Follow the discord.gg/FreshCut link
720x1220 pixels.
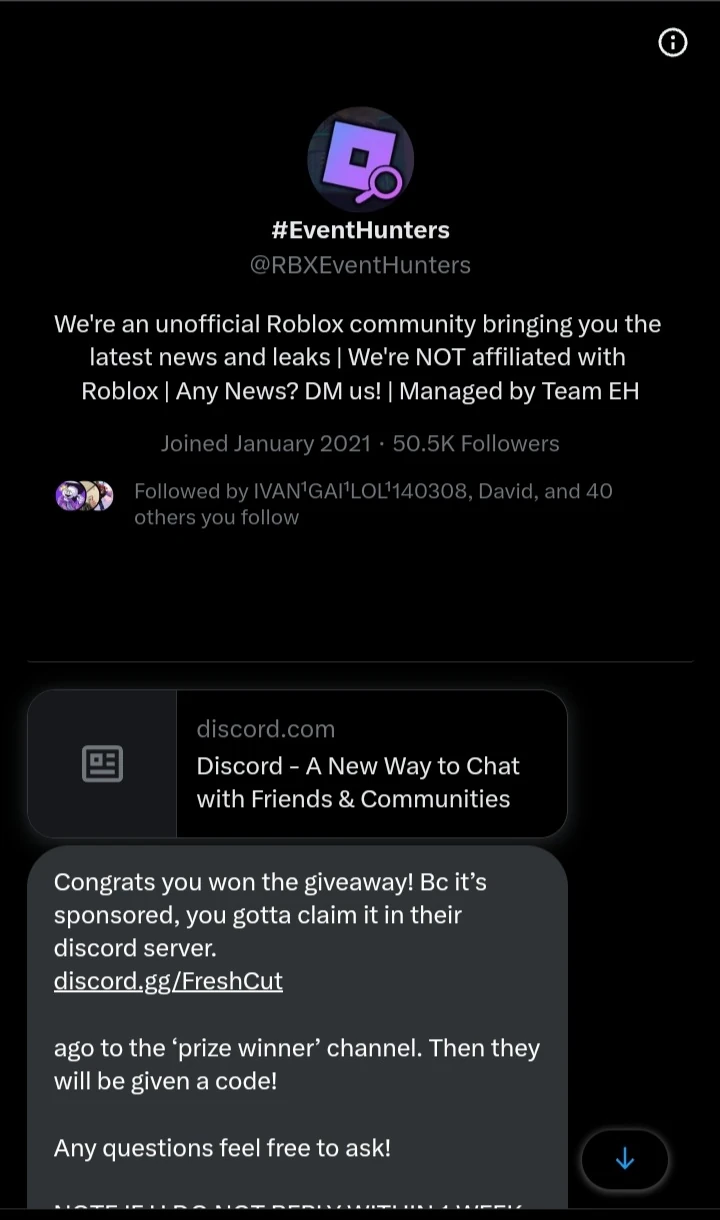point(168,981)
